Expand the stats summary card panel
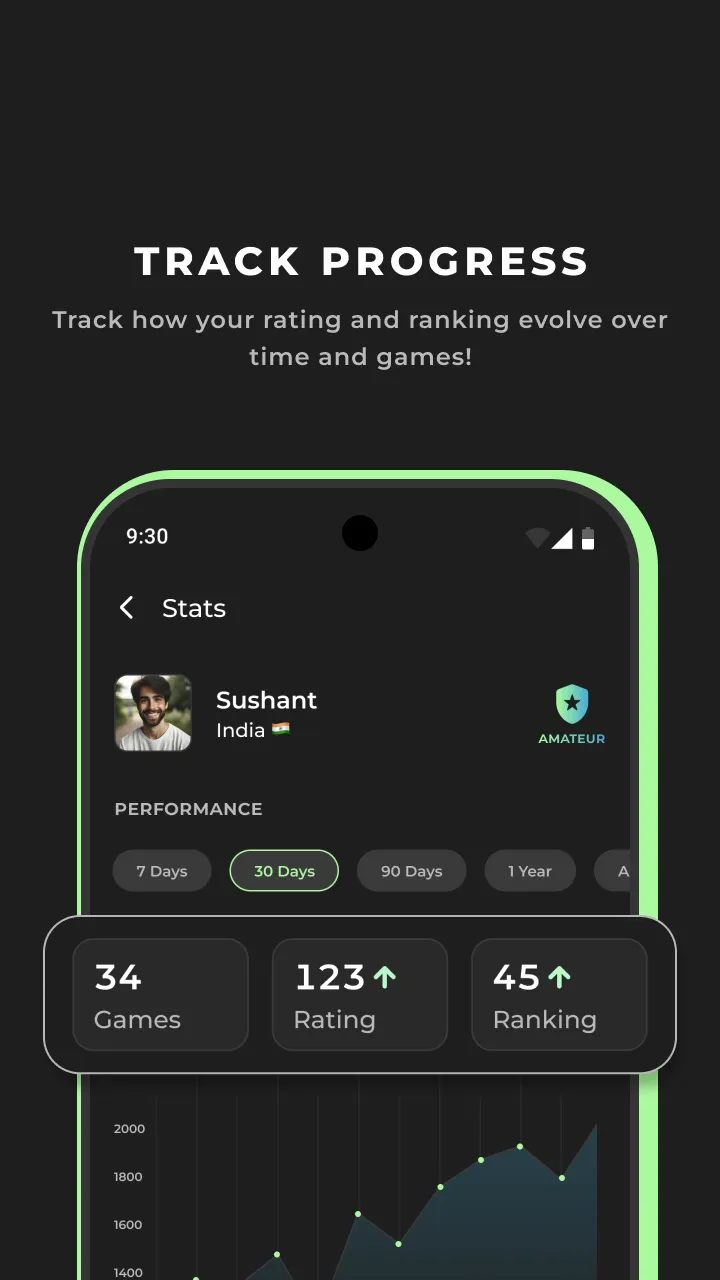This screenshot has width=720, height=1280. click(360, 995)
